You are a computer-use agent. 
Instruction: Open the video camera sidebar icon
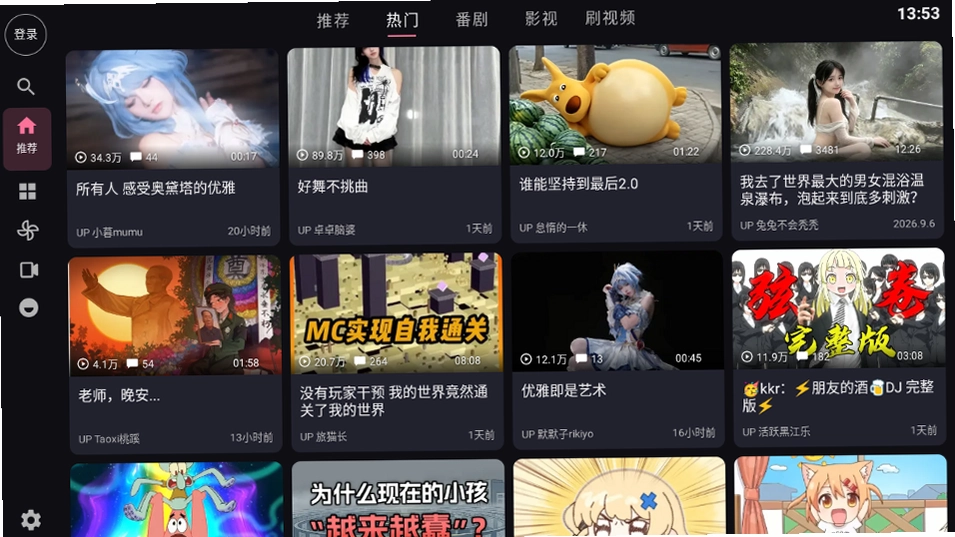point(29,270)
